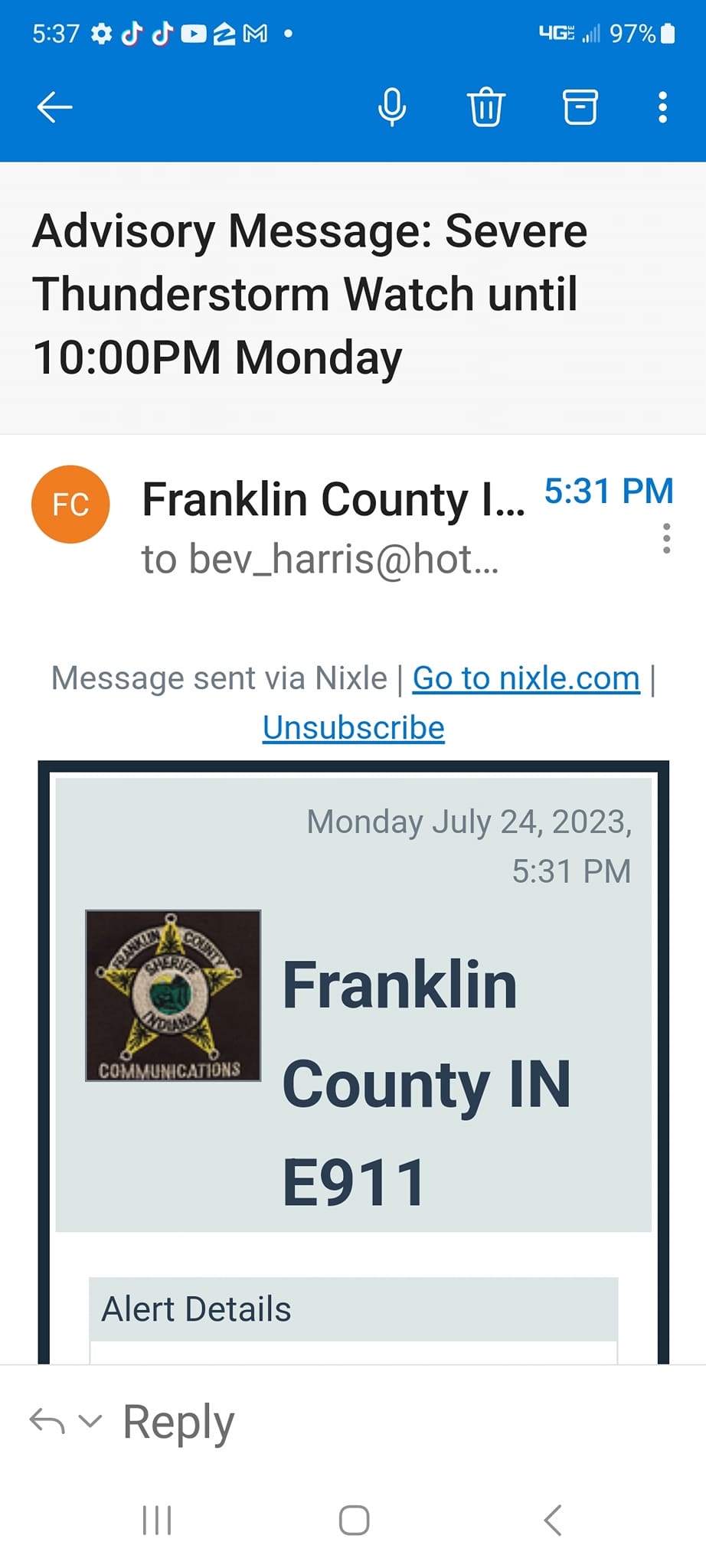Open the Franklin County sender avatar

point(70,505)
